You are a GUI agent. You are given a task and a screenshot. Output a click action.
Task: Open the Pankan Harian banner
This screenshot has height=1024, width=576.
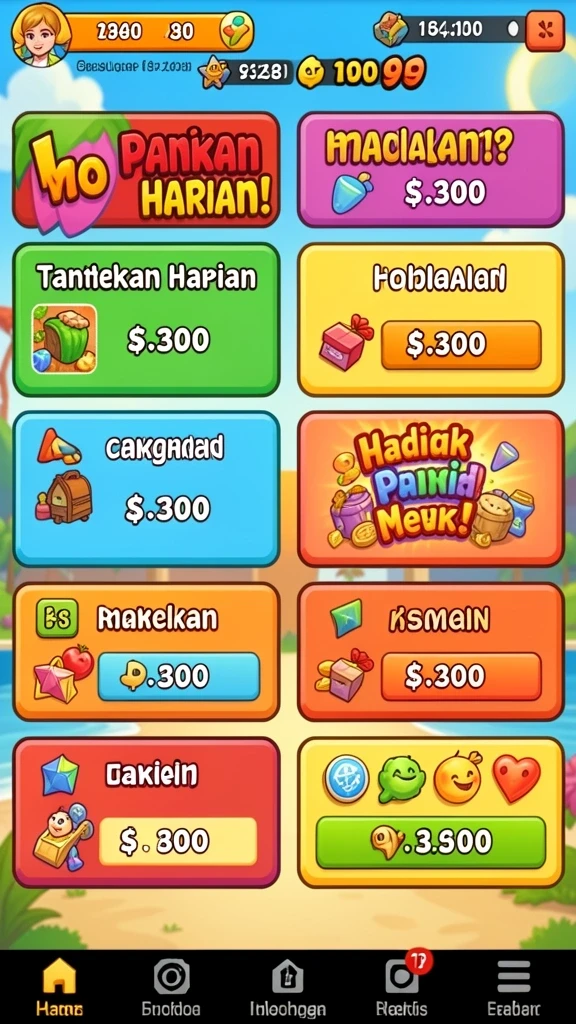146,170
